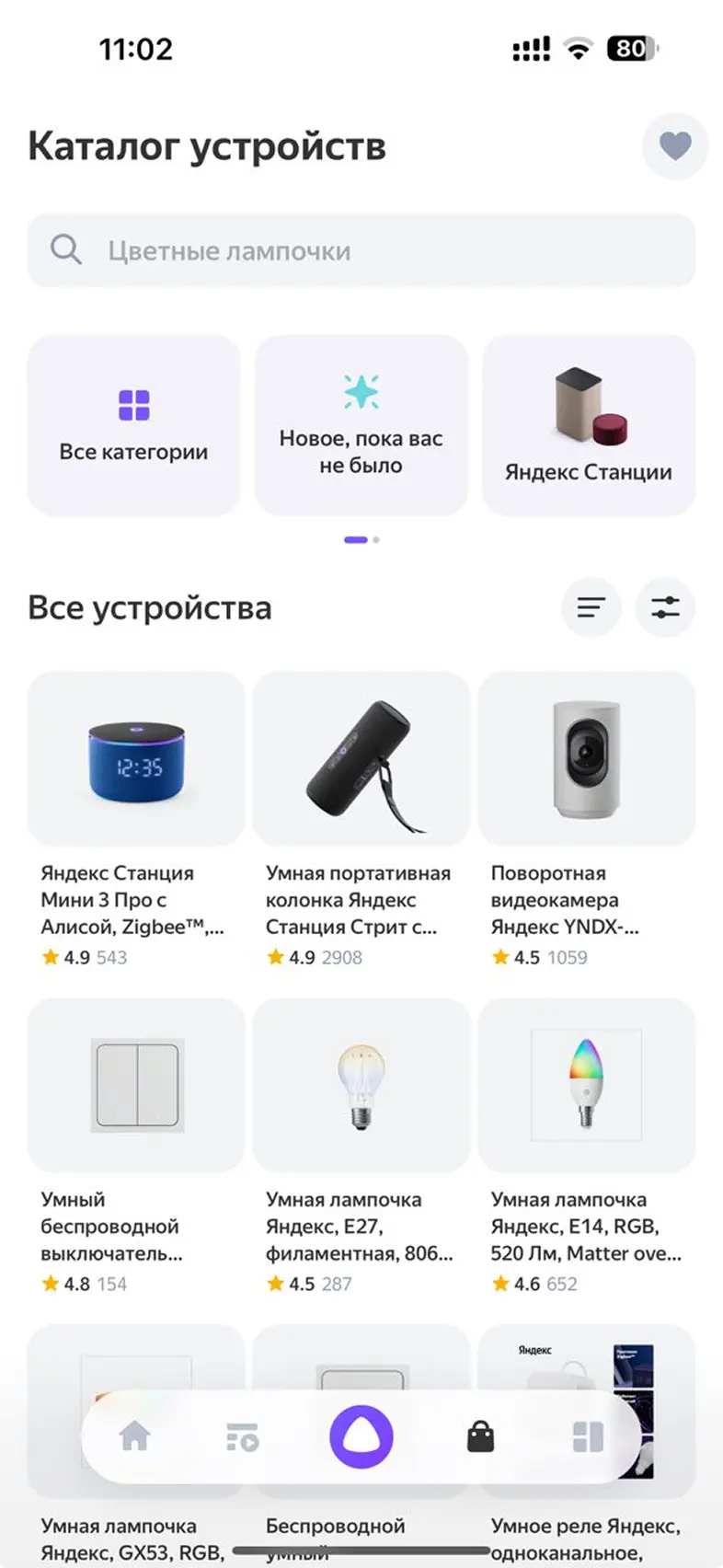Browse the Яндекс Станции category

[588, 425]
